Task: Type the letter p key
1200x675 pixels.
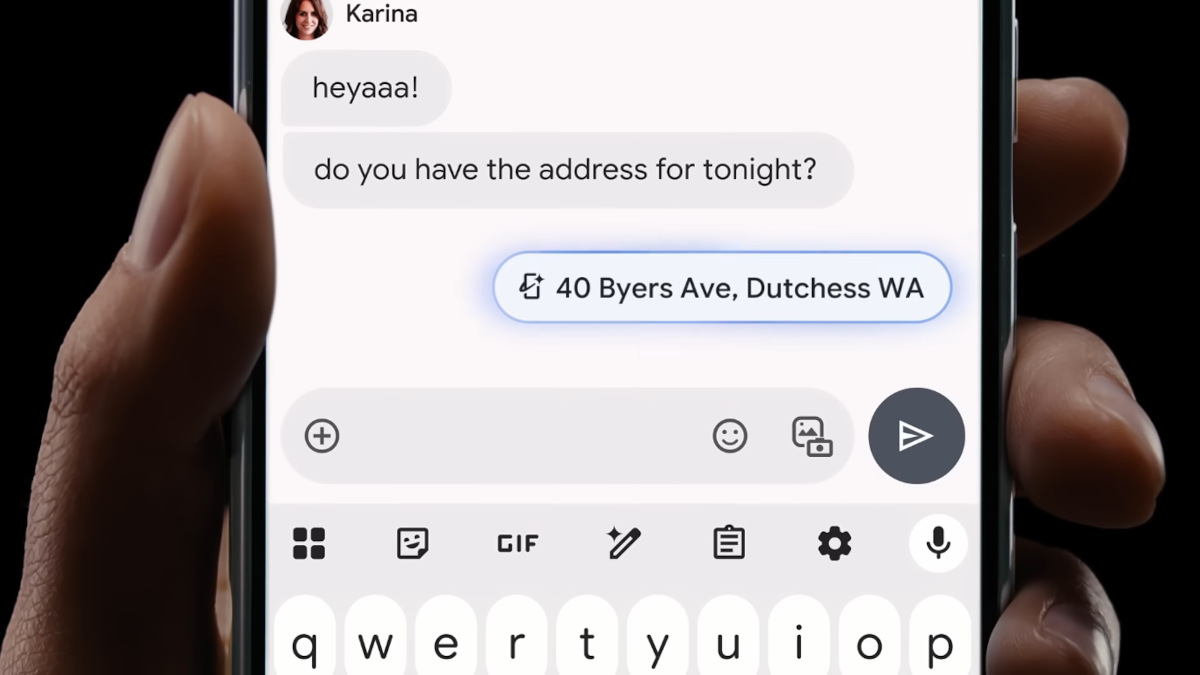Action: 939,640
